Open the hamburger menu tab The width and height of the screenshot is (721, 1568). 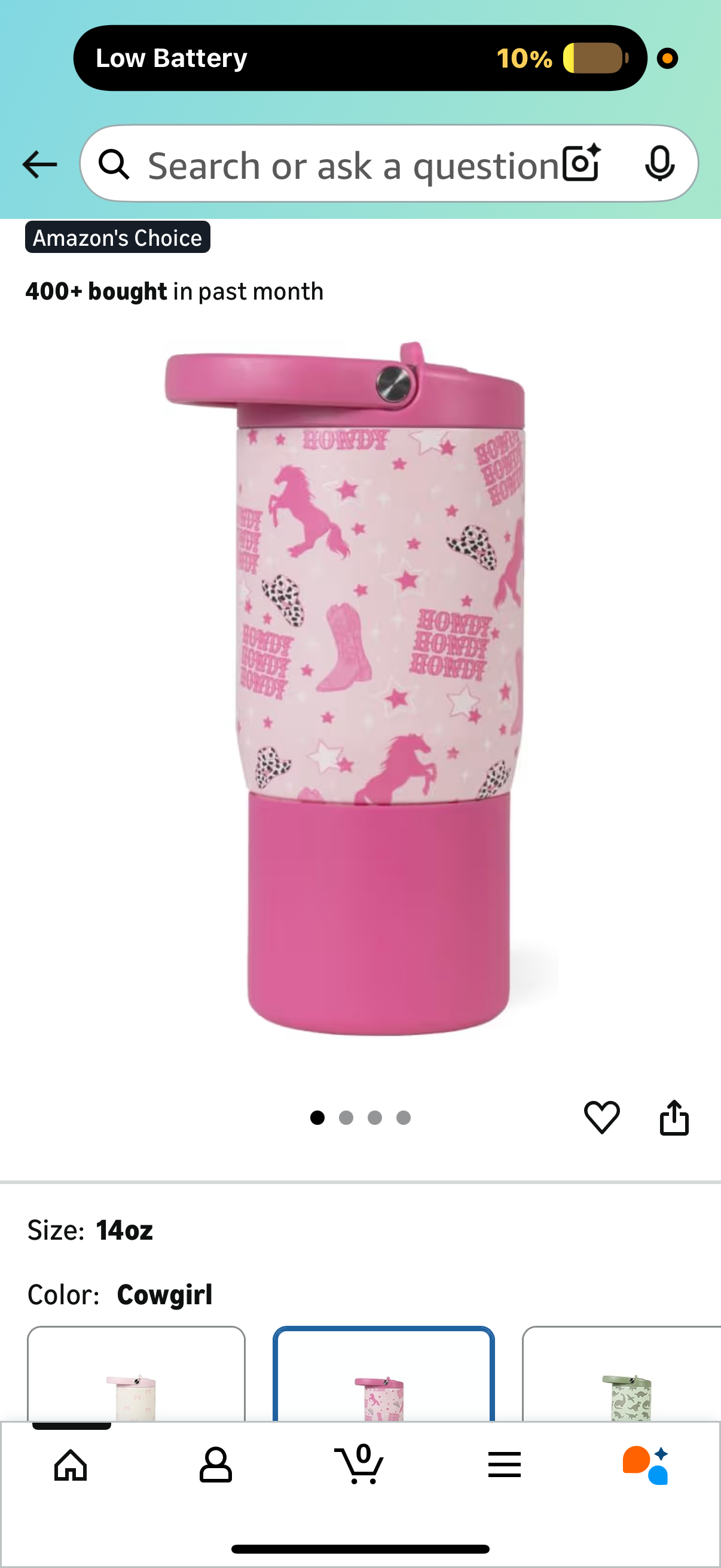click(505, 1464)
